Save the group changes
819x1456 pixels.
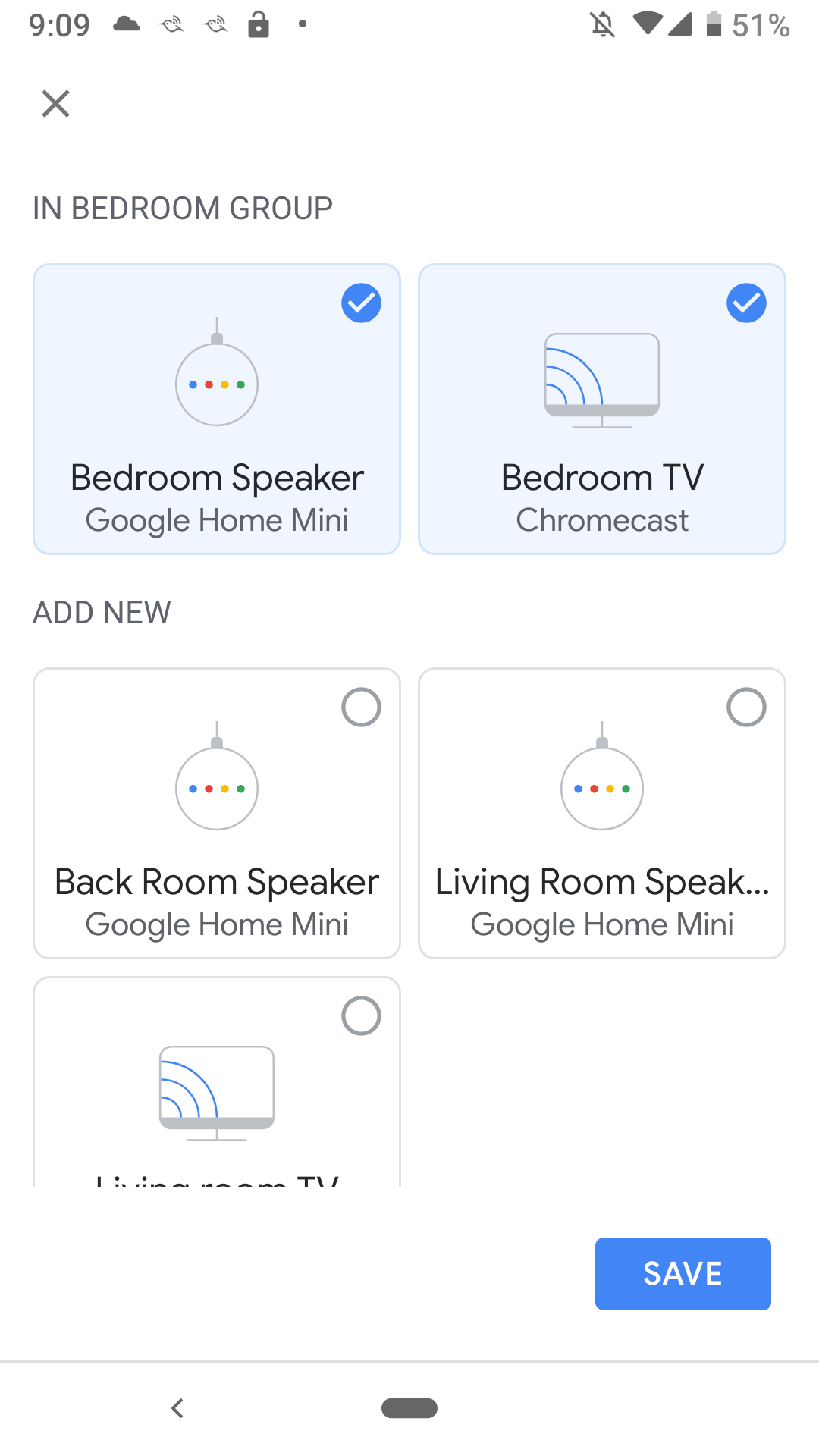[683, 1274]
